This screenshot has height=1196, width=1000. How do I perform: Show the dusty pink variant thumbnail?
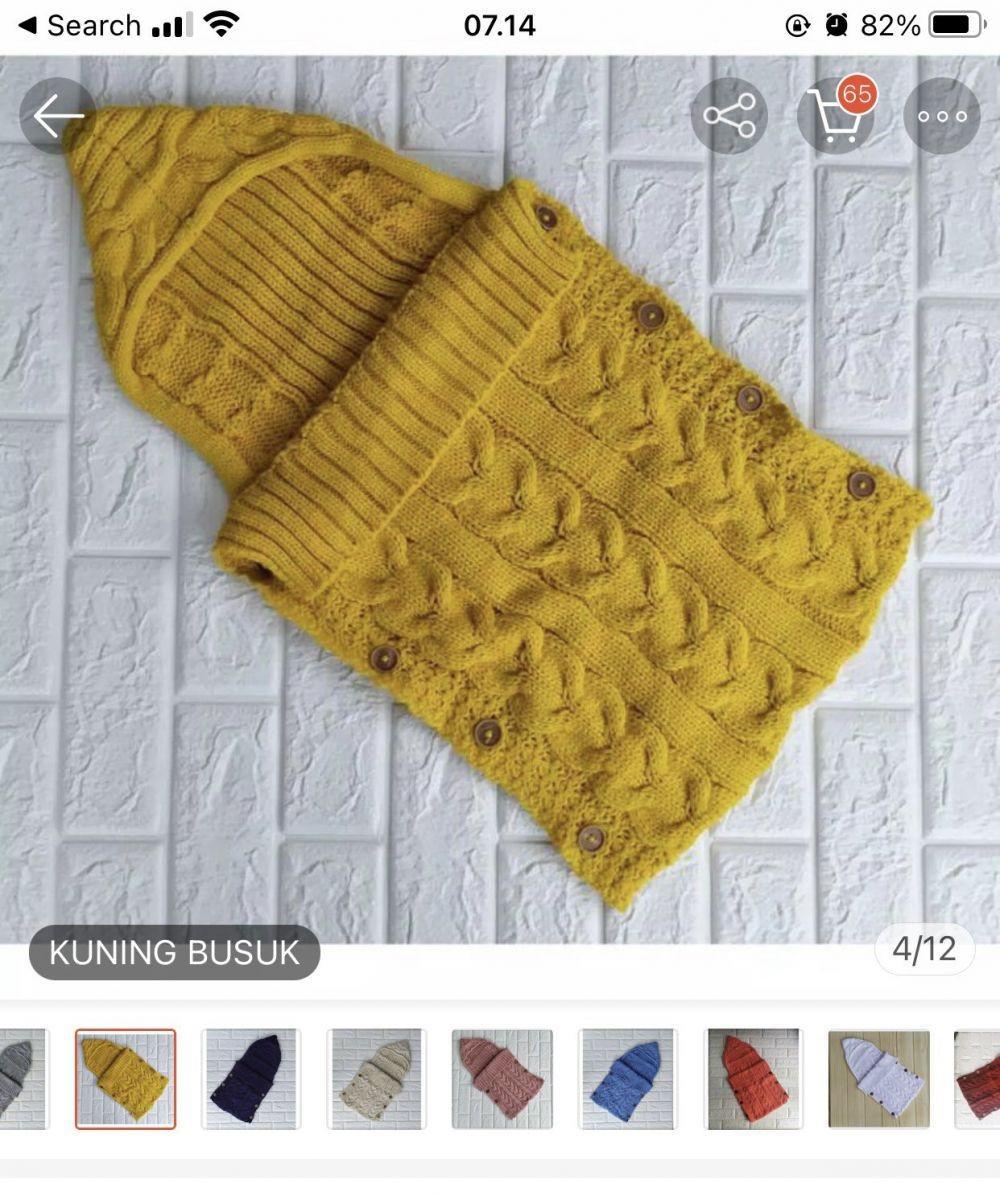coord(501,1079)
